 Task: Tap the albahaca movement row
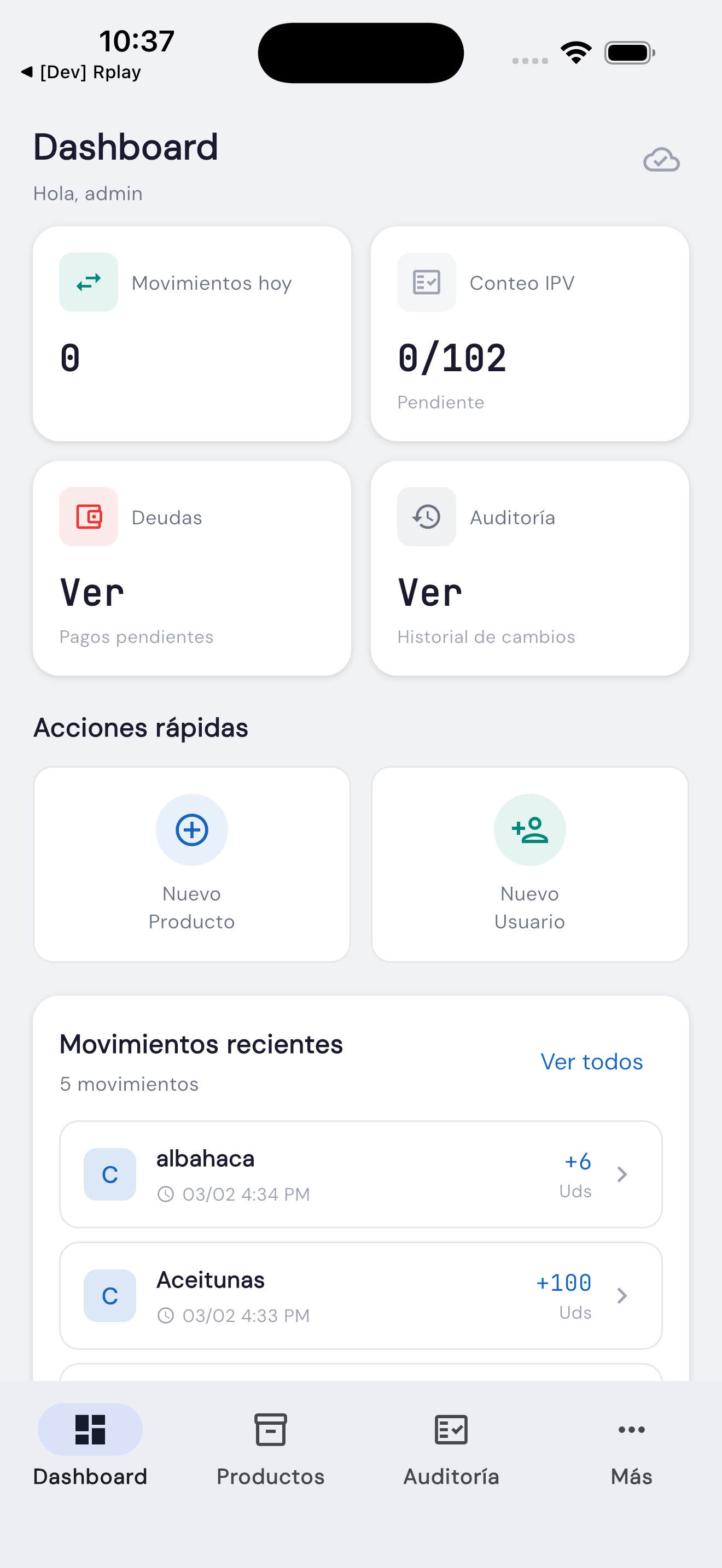(x=361, y=1174)
